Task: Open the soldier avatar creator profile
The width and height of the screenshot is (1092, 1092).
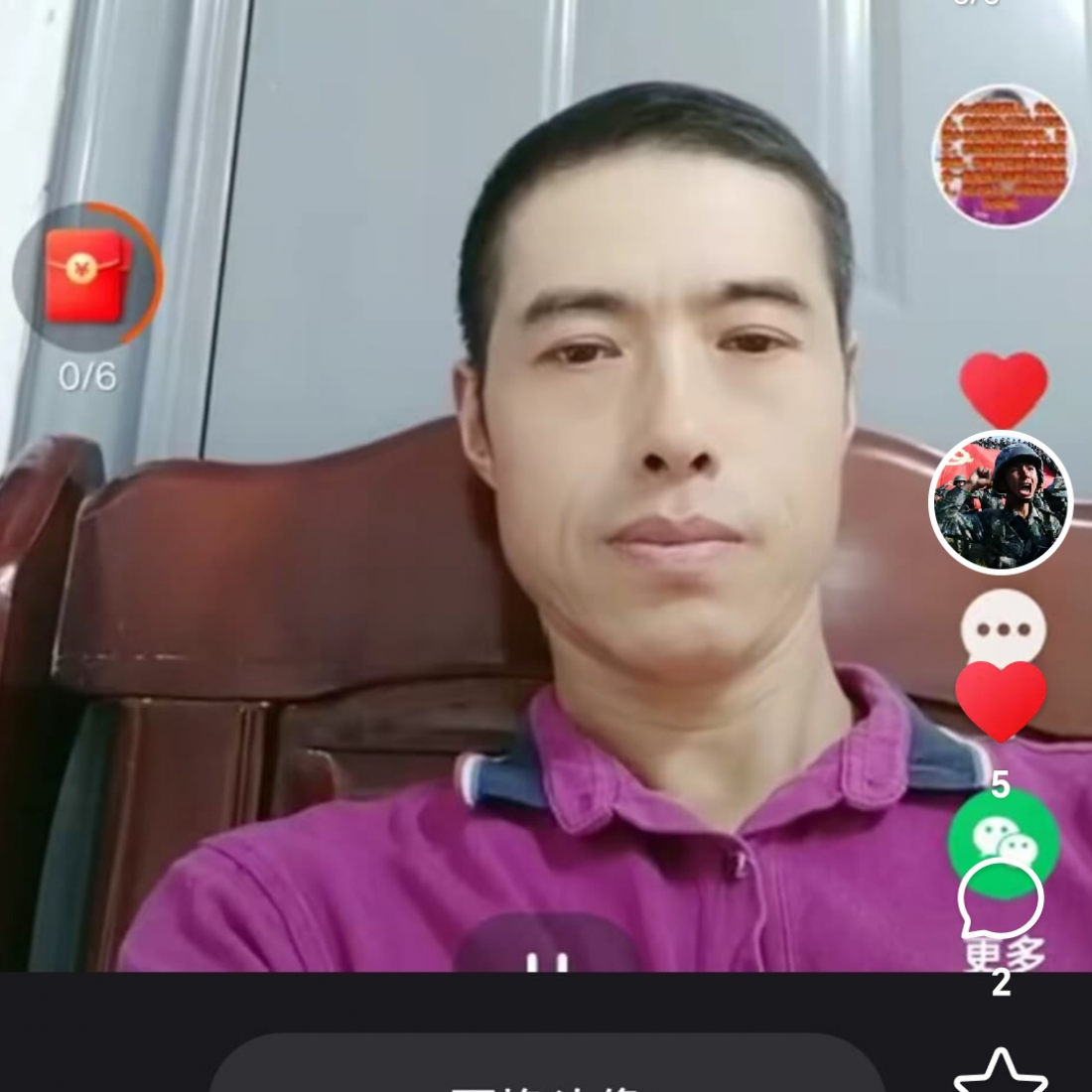Action: (x=1001, y=502)
